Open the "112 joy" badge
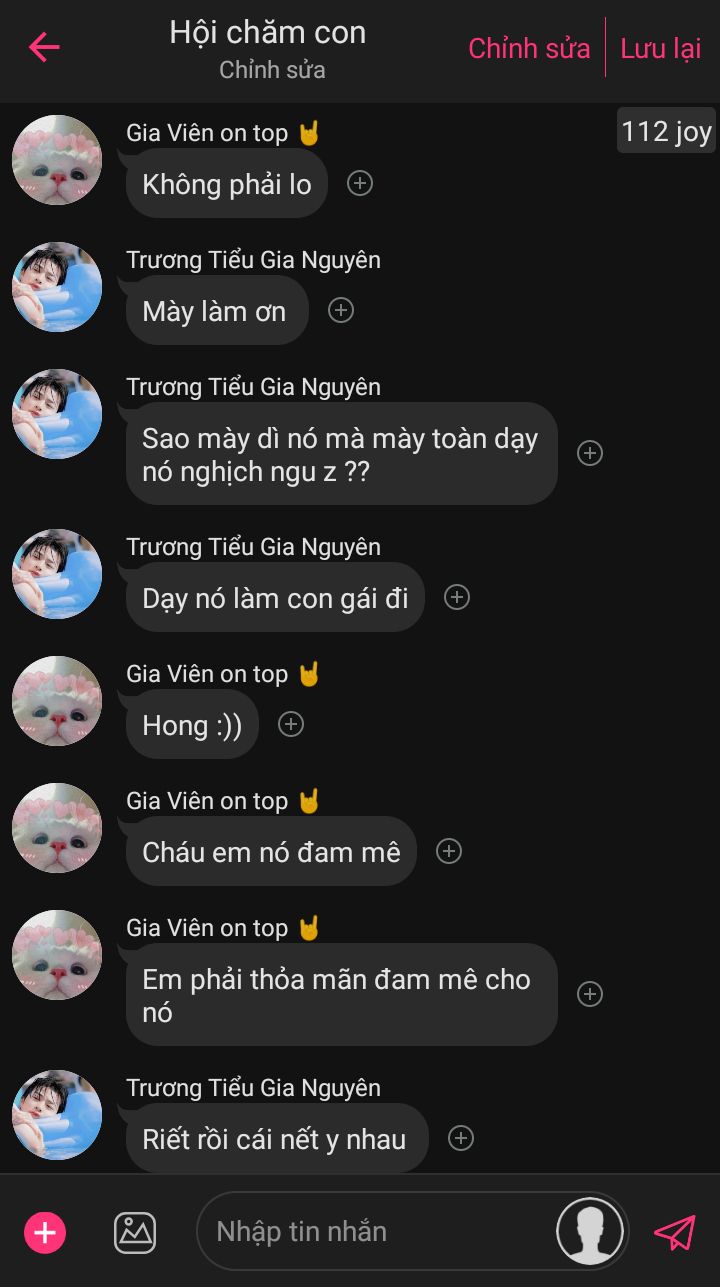The image size is (720, 1287). point(666,131)
